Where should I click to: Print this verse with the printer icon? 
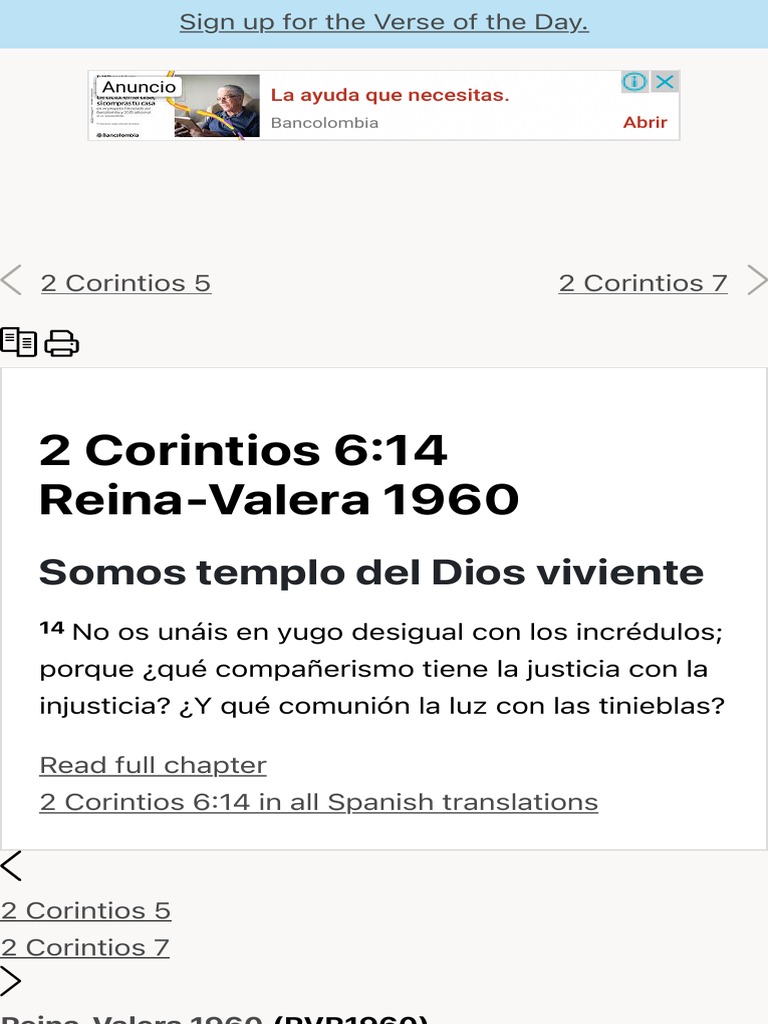62,343
